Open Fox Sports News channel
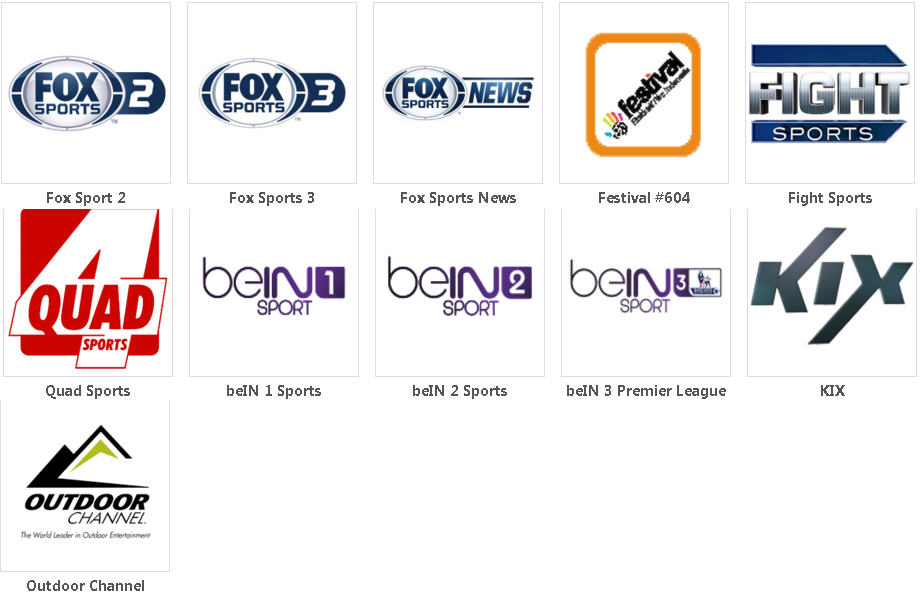 458,93
